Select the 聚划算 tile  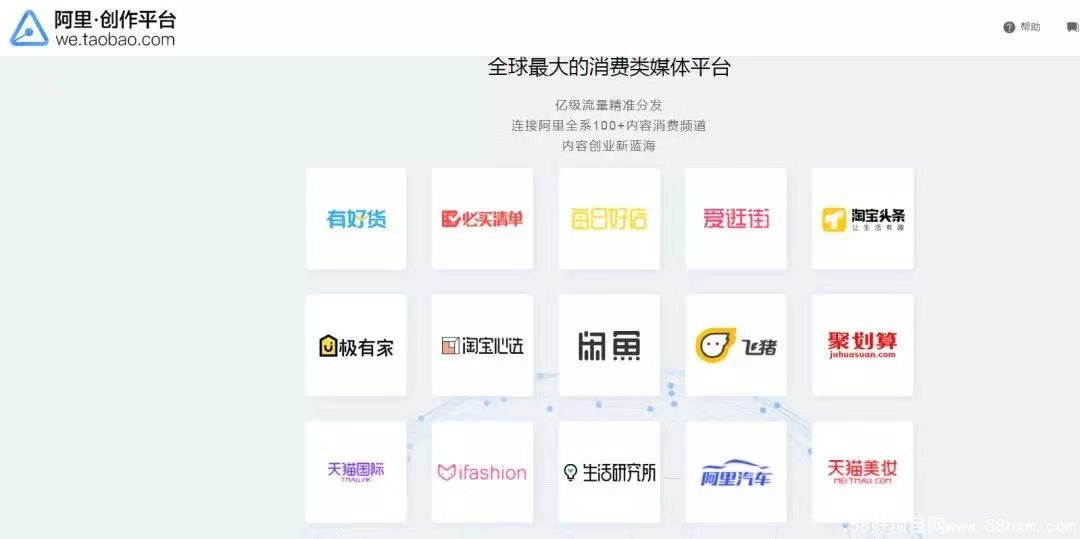(x=862, y=345)
